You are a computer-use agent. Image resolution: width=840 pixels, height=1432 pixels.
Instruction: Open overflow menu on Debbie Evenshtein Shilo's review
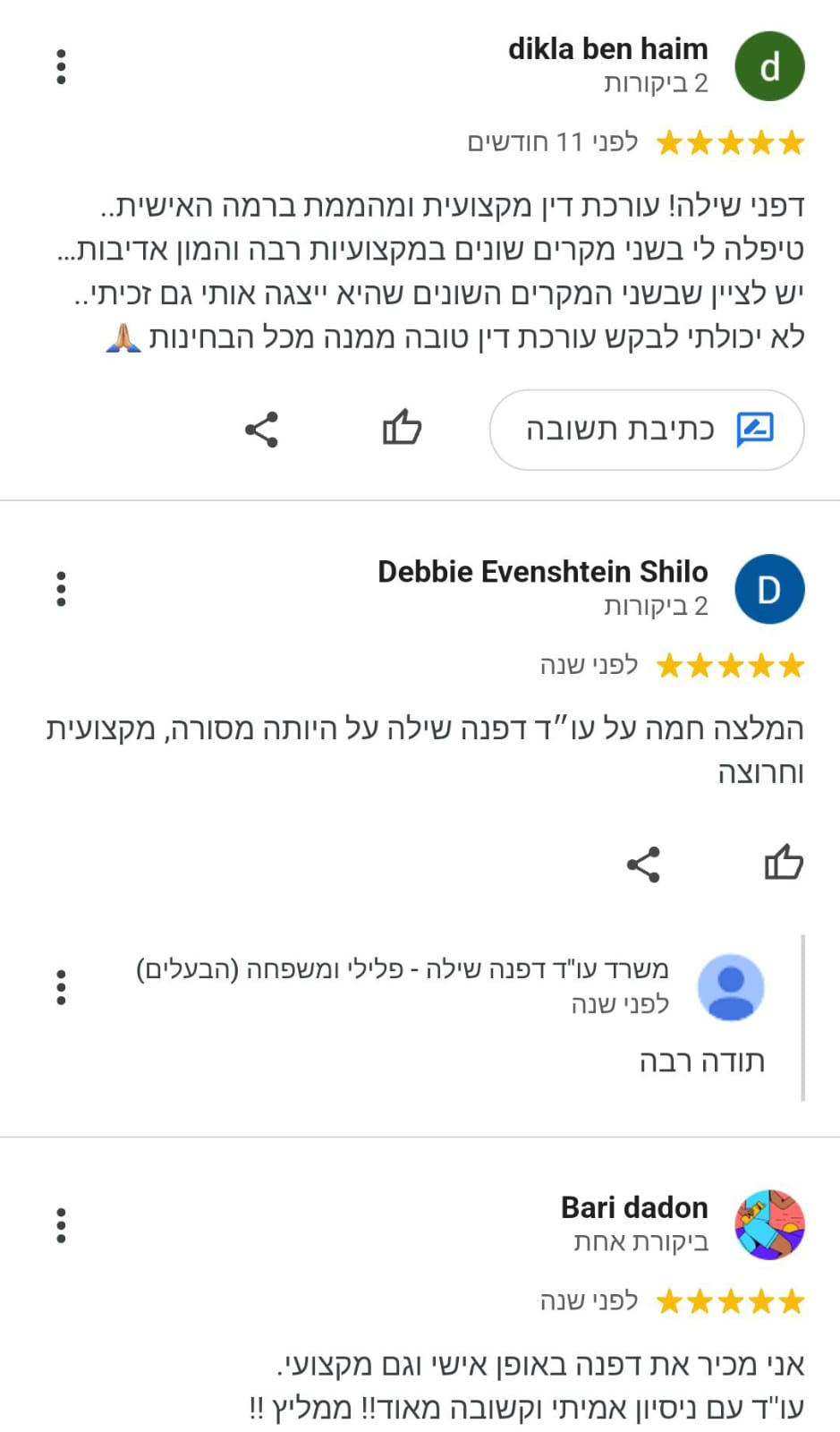61,589
